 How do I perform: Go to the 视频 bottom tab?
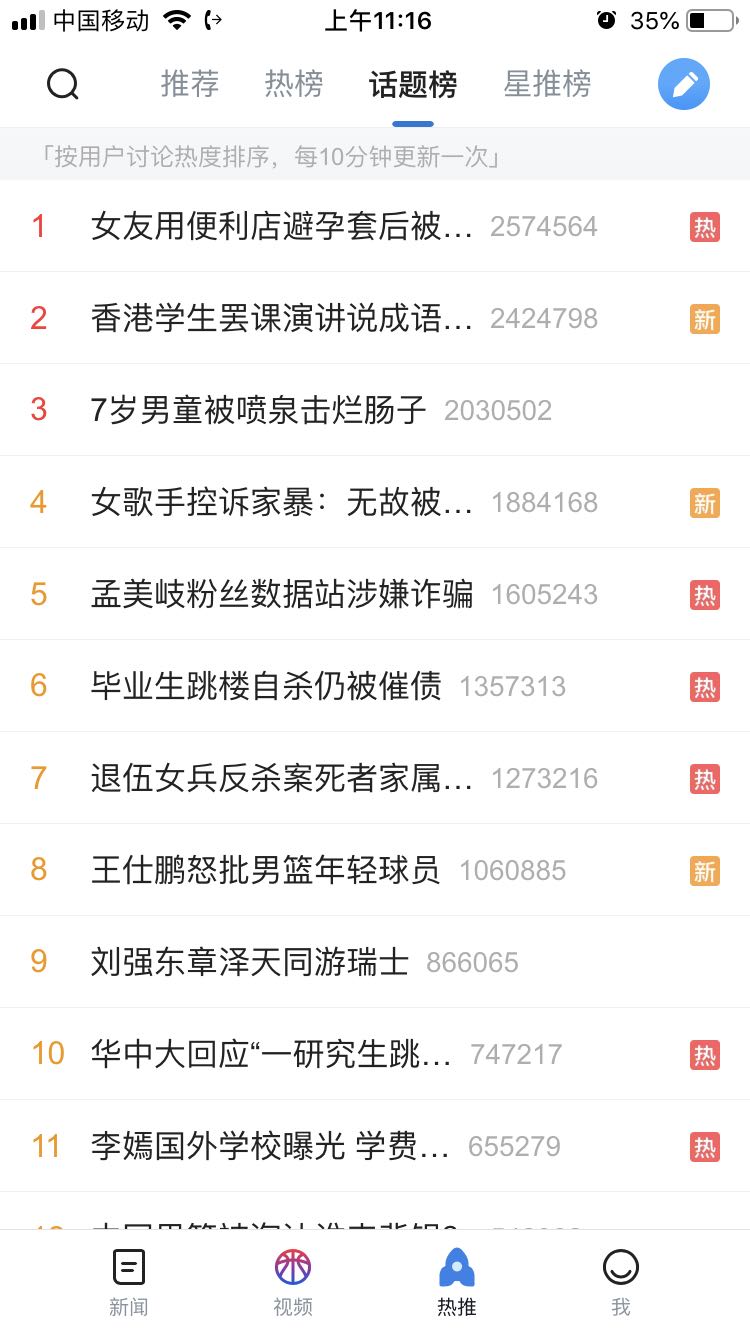tap(293, 1282)
